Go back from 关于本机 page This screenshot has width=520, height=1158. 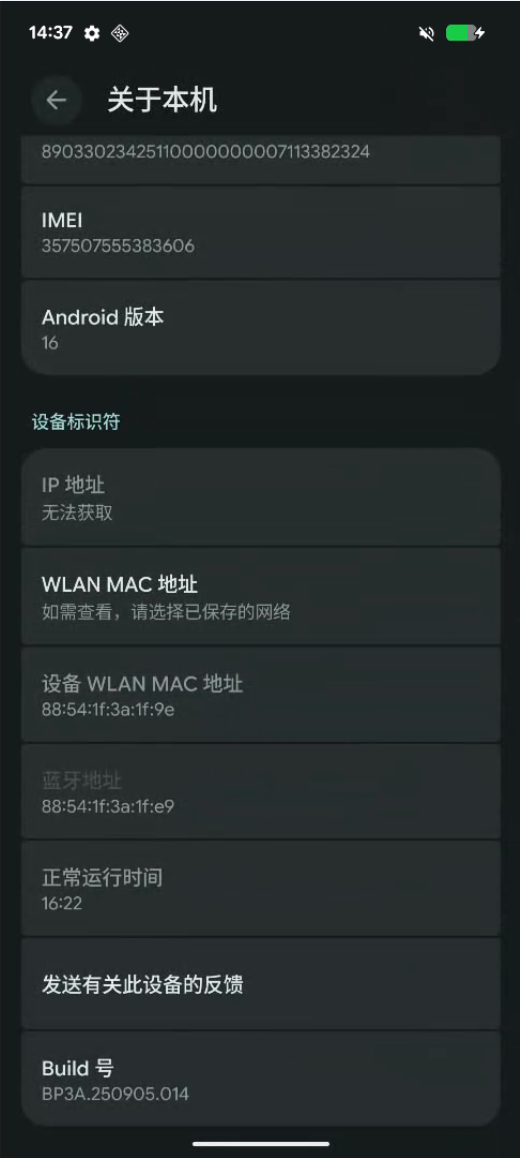(x=56, y=100)
